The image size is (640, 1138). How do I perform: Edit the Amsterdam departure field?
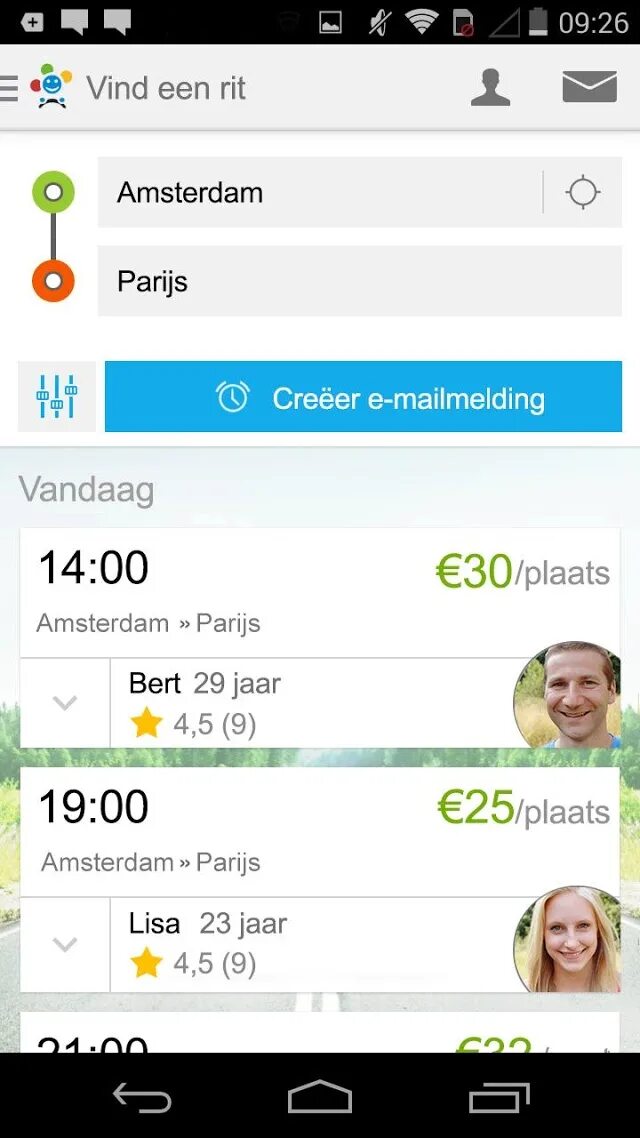click(320, 192)
